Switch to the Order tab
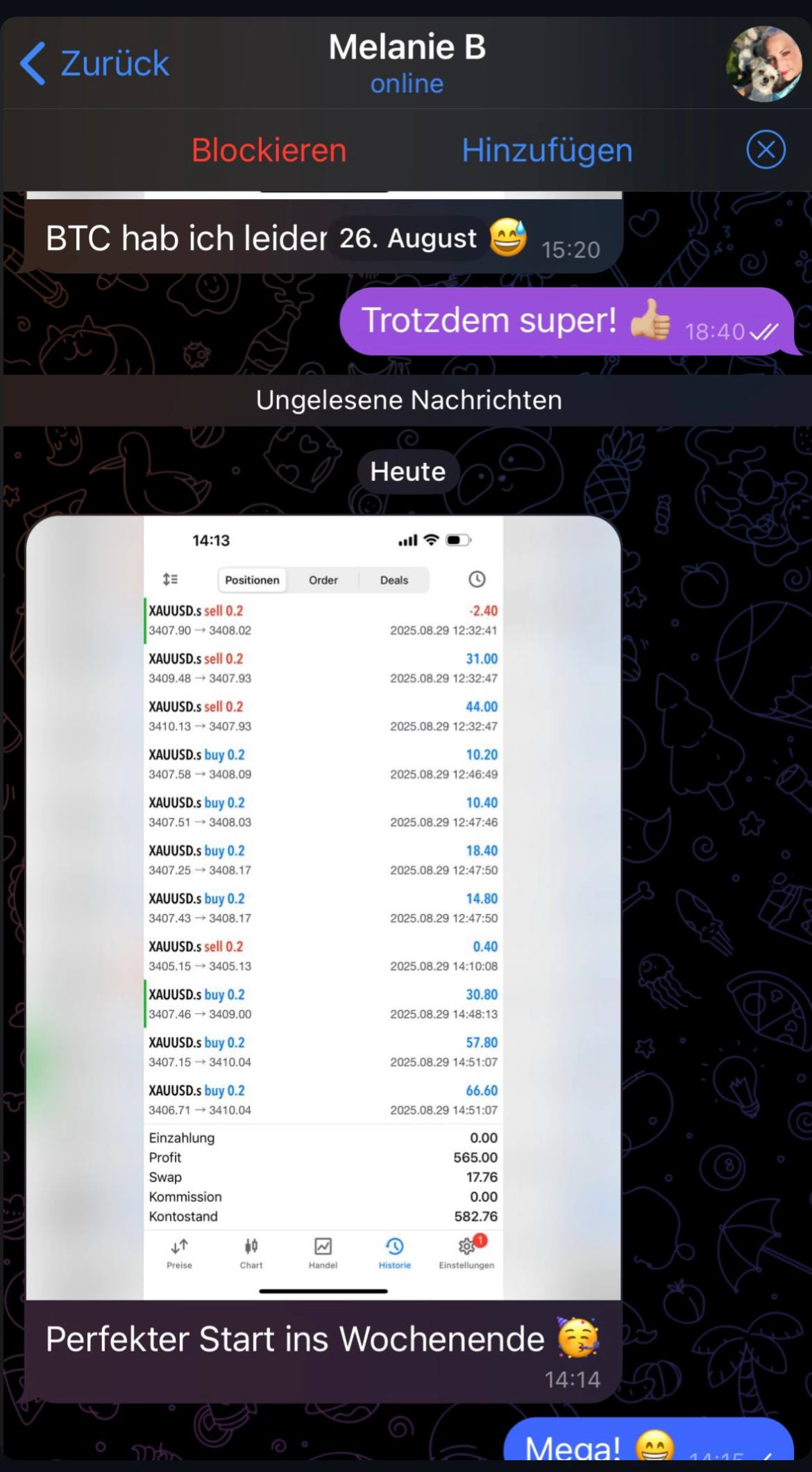The height and width of the screenshot is (1472, 812). pyautogui.click(x=323, y=580)
